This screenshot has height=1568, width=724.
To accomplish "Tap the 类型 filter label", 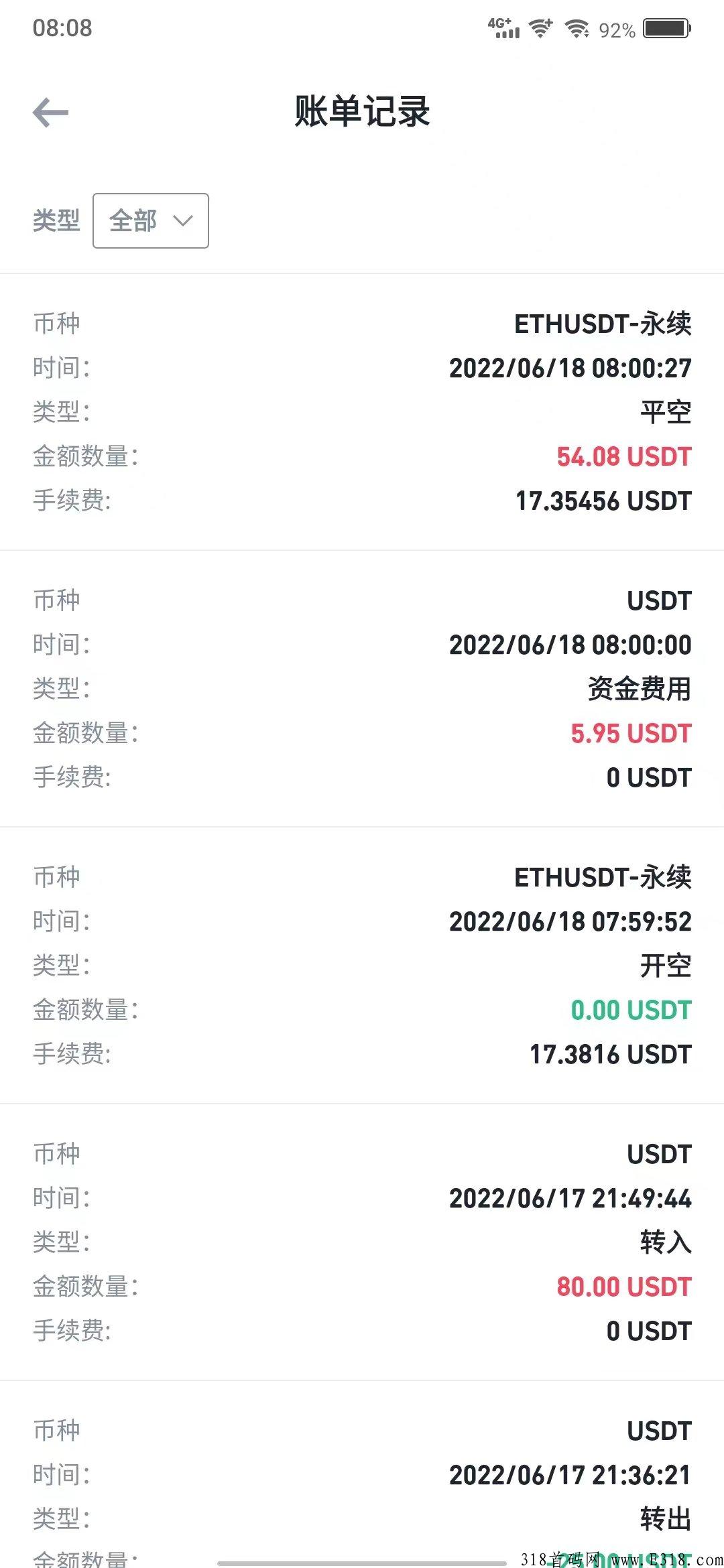I will (x=56, y=221).
